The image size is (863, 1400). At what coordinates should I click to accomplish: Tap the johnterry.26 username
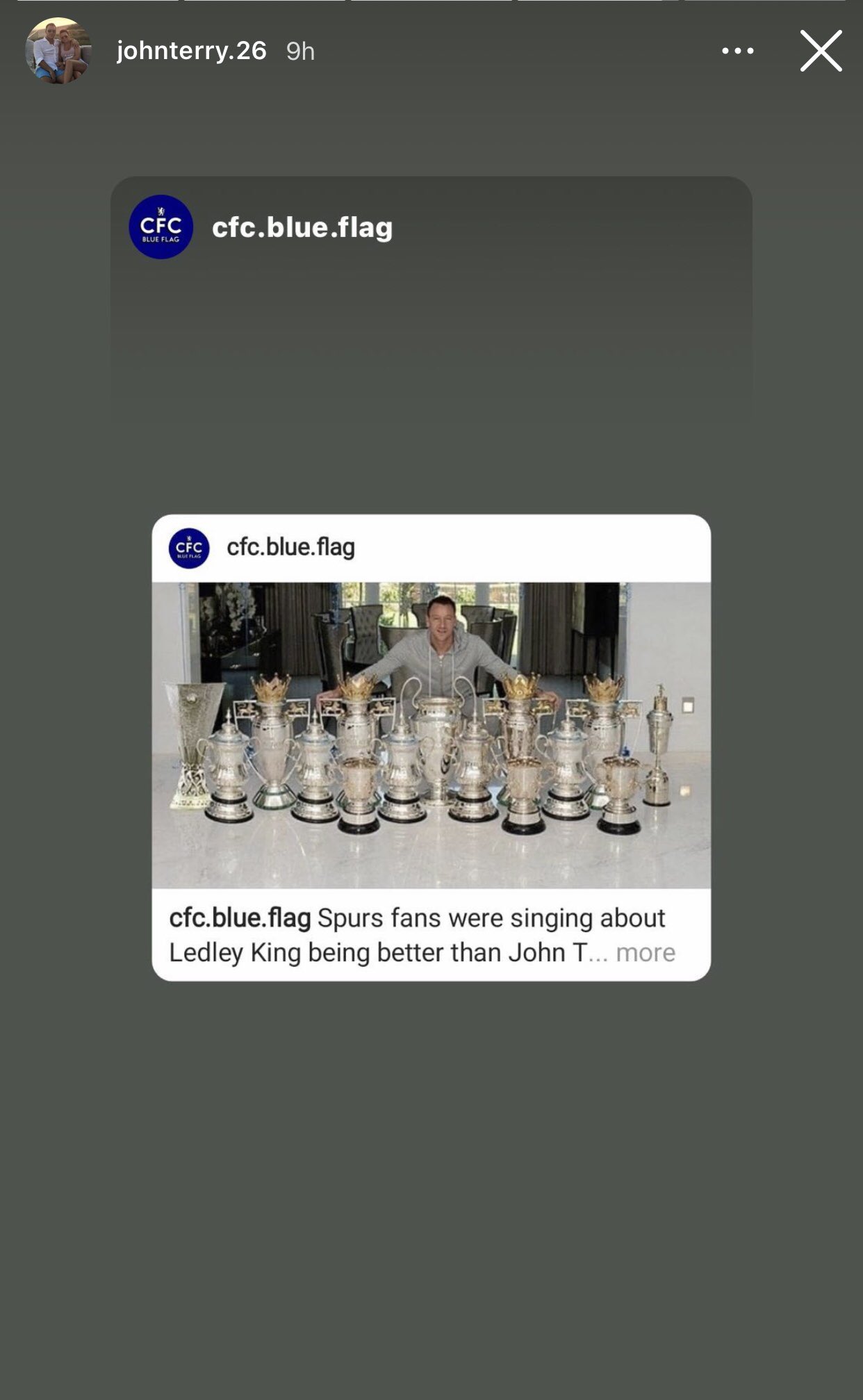[x=191, y=51]
